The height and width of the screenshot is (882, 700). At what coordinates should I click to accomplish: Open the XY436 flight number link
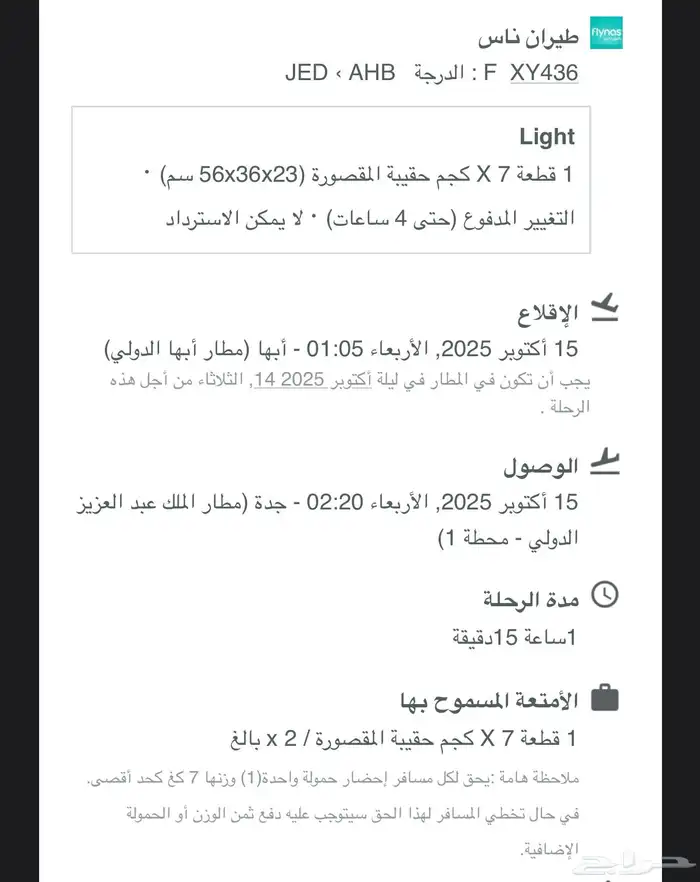(544, 73)
